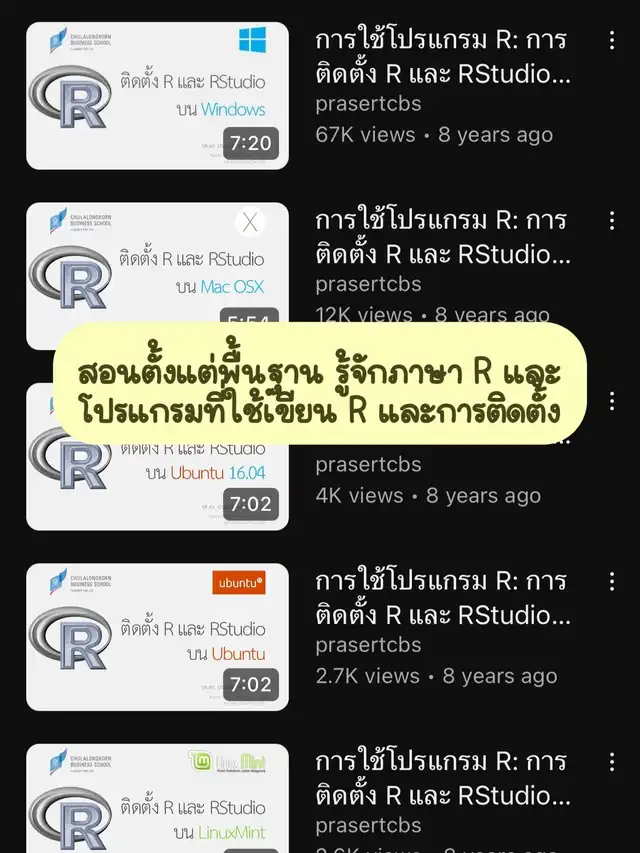The image size is (640, 853).
Task: Open overflow menu for the 12K views video
Action: 612,221
